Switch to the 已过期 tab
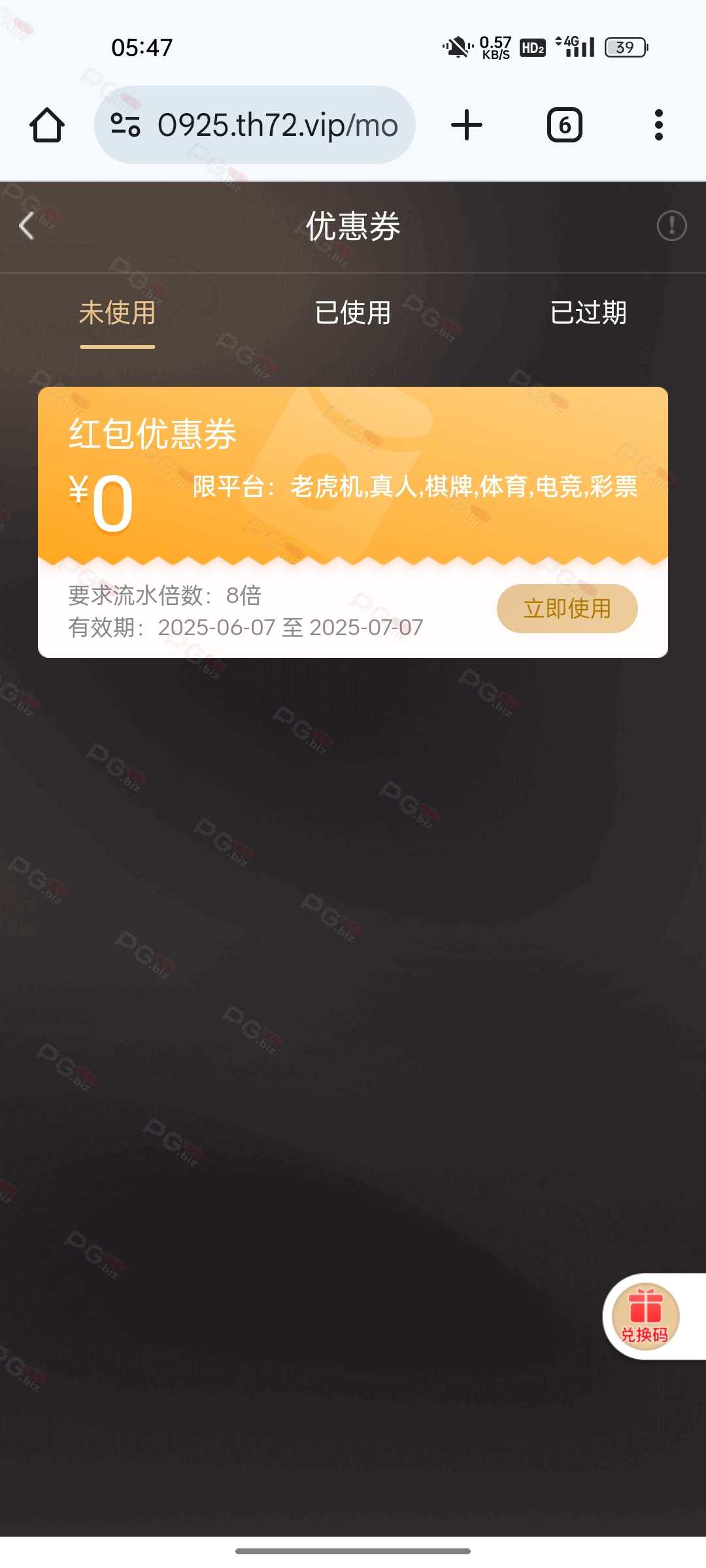The height and width of the screenshot is (1568, 706). 588,313
